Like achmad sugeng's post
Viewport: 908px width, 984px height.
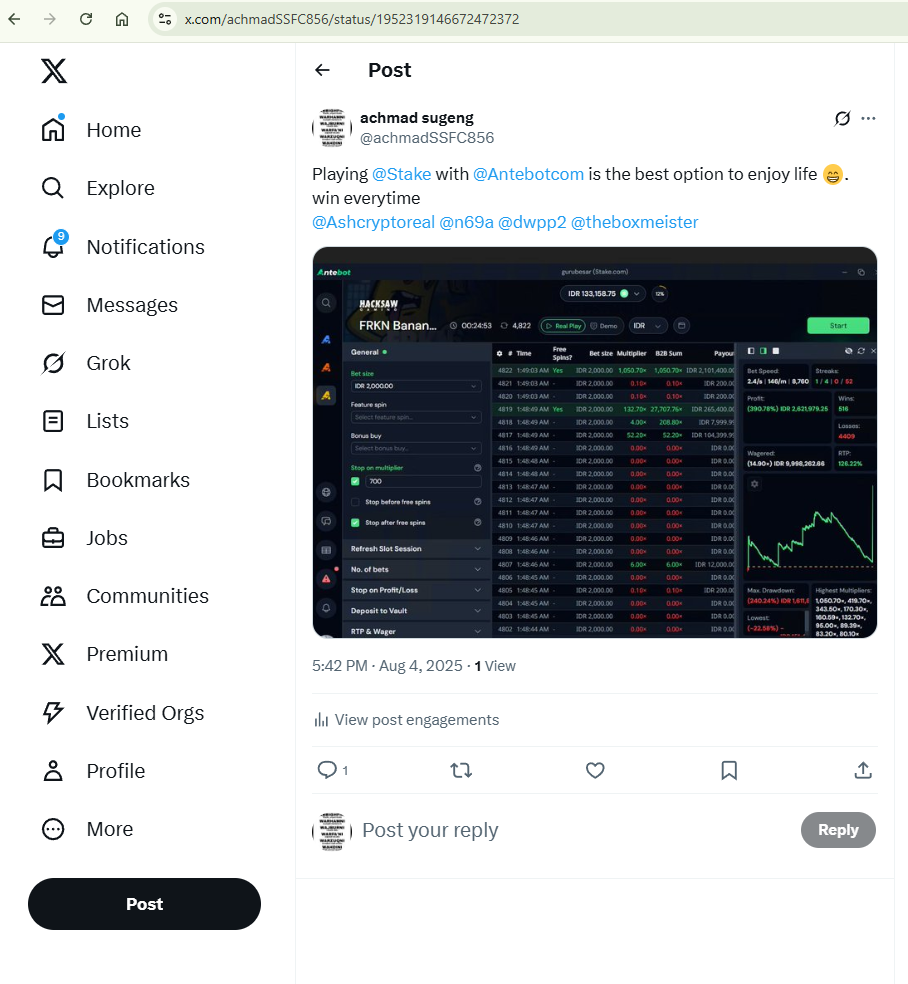pyautogui.click(x=595, y=770)
